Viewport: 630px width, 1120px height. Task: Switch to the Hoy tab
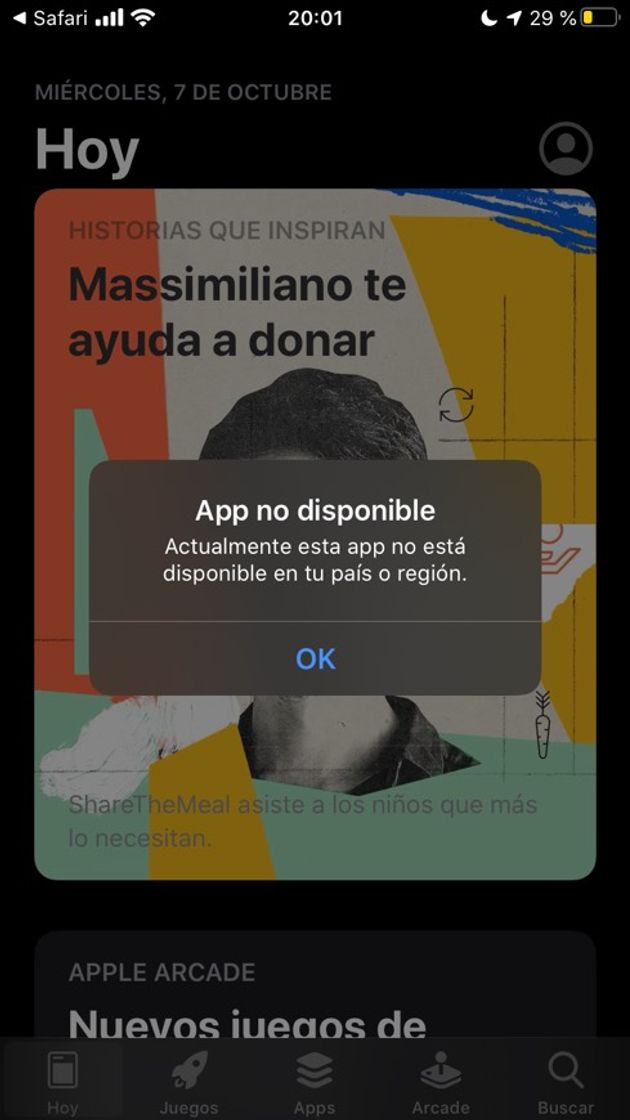coord(62,1082)
